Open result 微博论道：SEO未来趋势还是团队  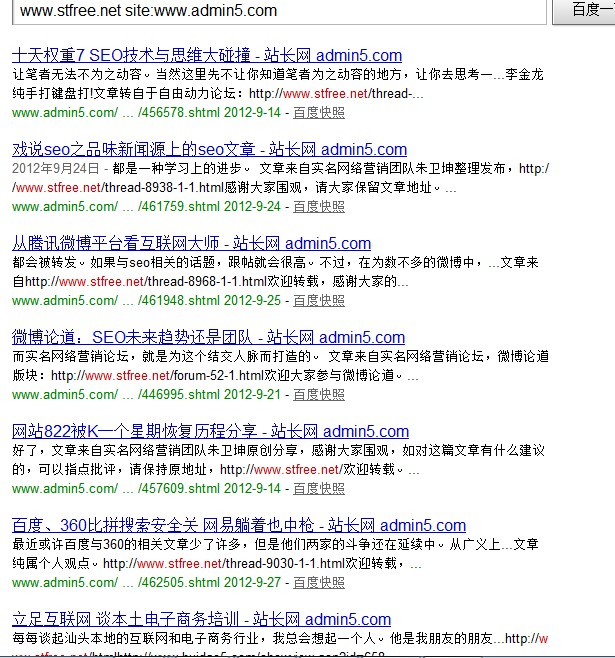click(x=208, y=337)
